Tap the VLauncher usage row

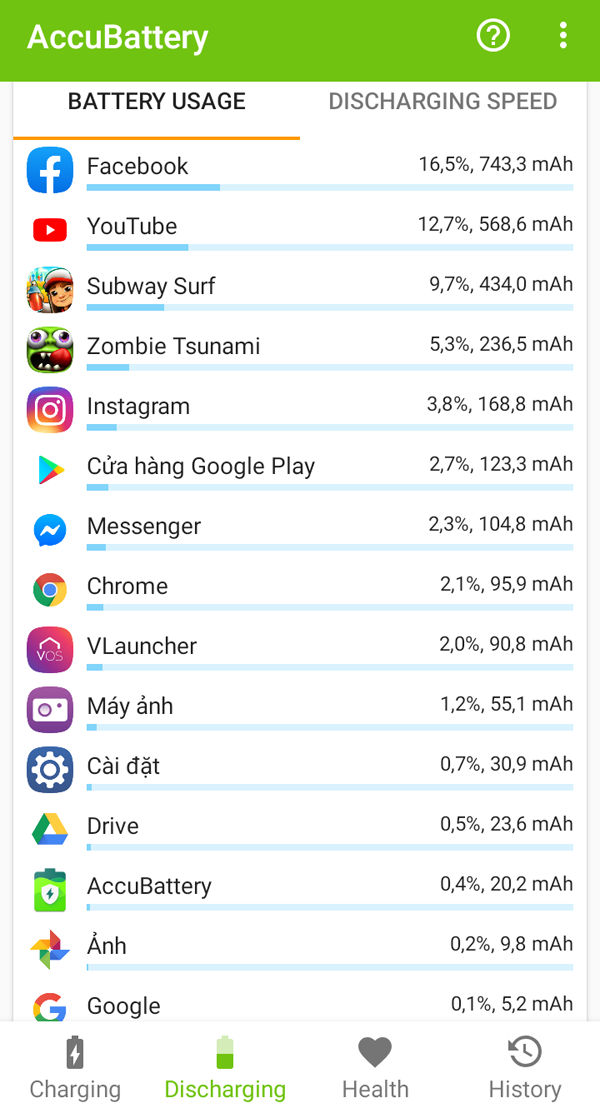coord(300,650)
